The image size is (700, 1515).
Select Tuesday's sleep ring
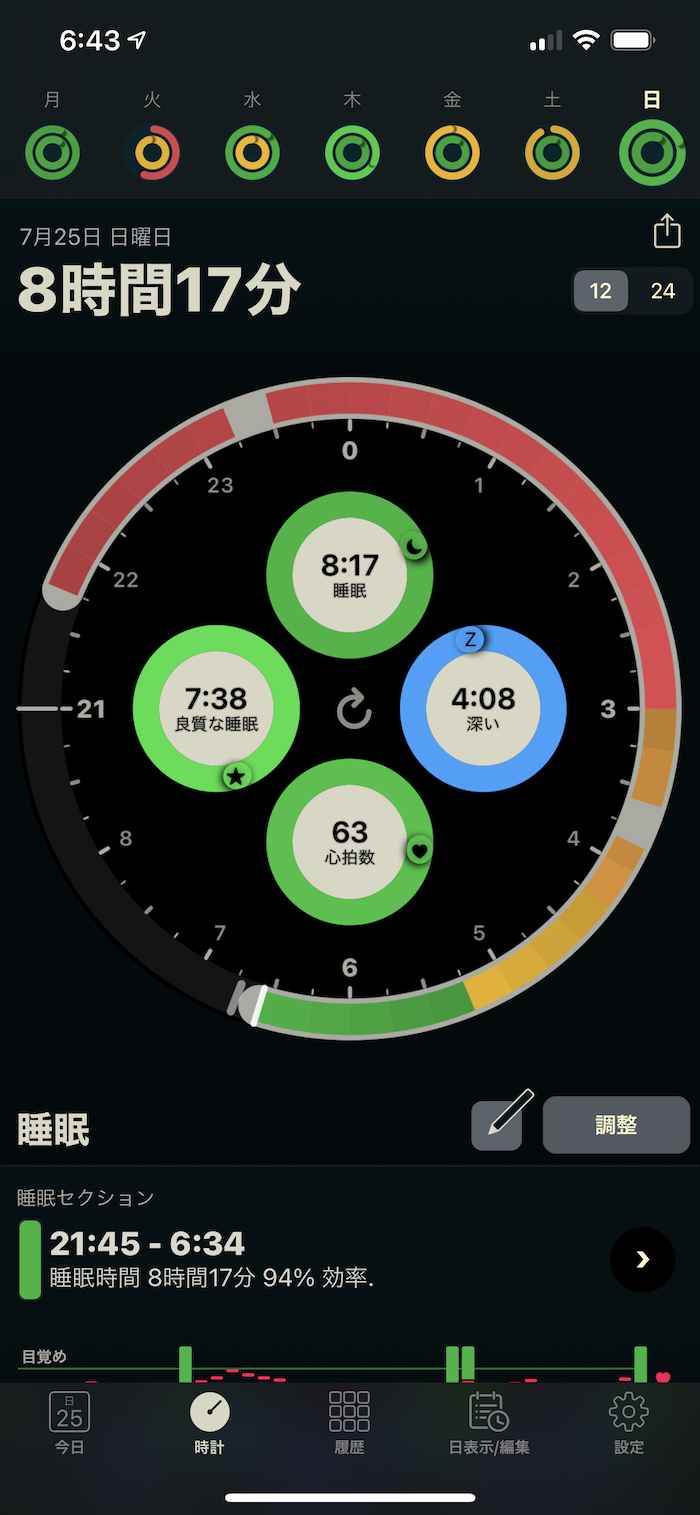point(152,153)
